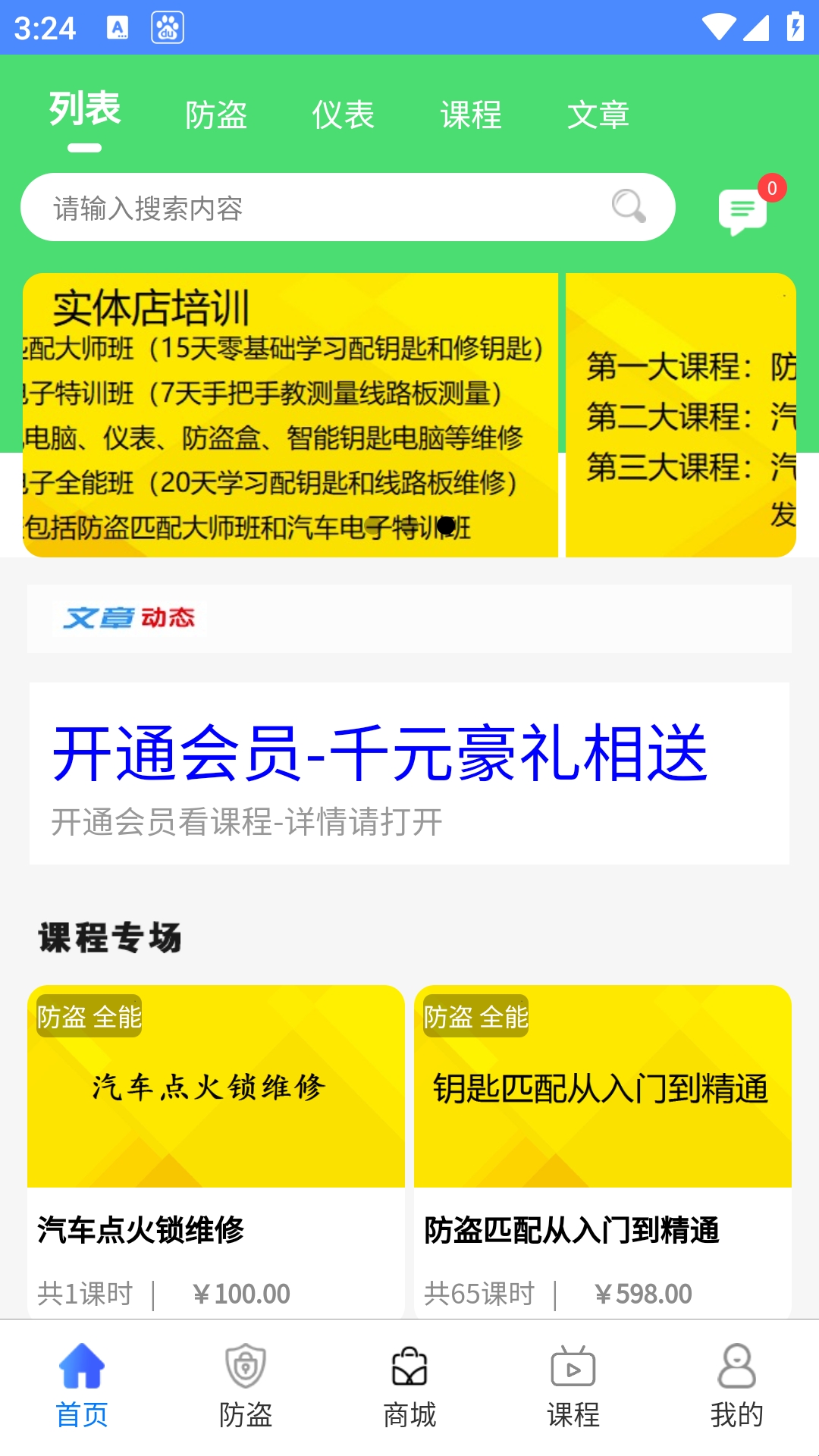Open the 防盗匹配从入门到精通 course card
This screenshot has width=819, height=1456.
[x=603, y=1149]
